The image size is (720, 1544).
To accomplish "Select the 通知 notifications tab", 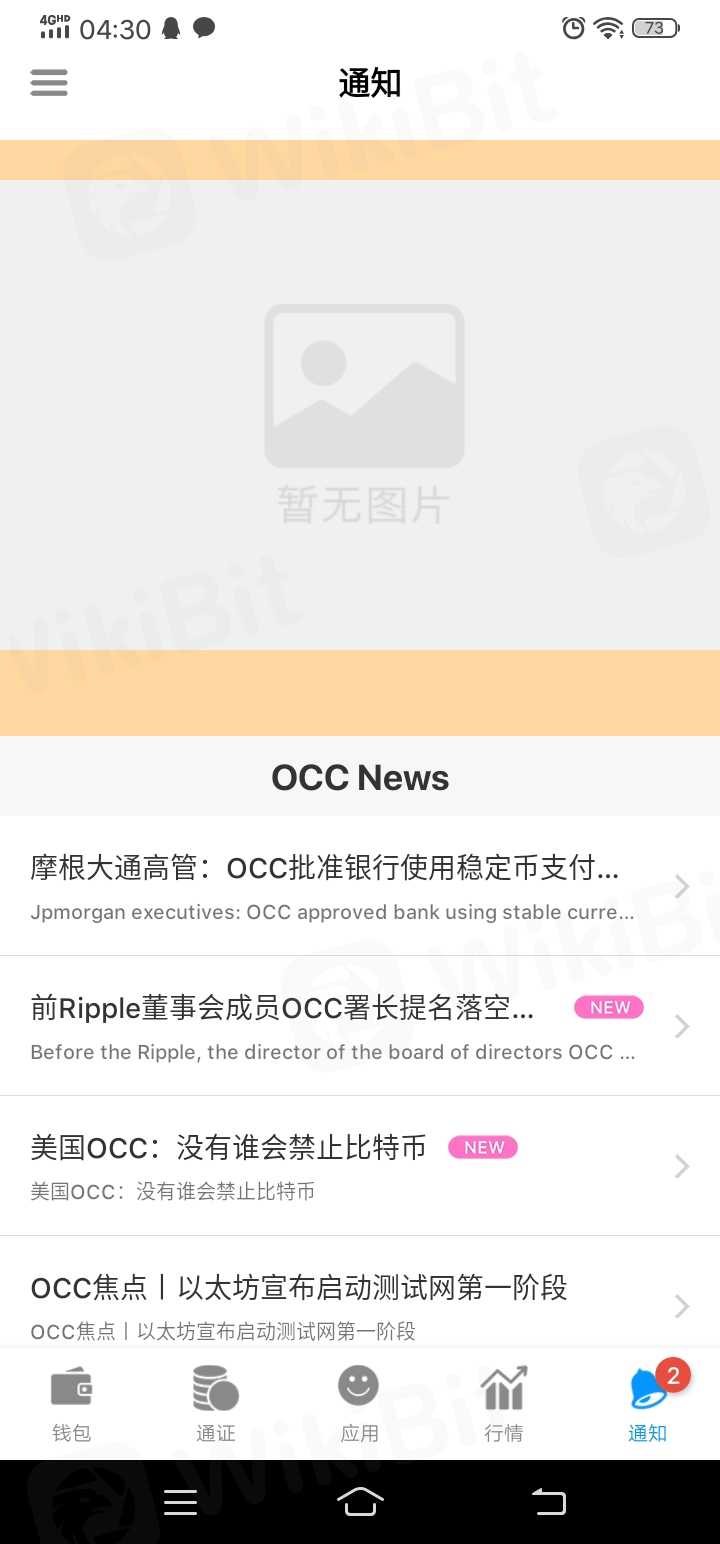I will [x=647, y=1404].
